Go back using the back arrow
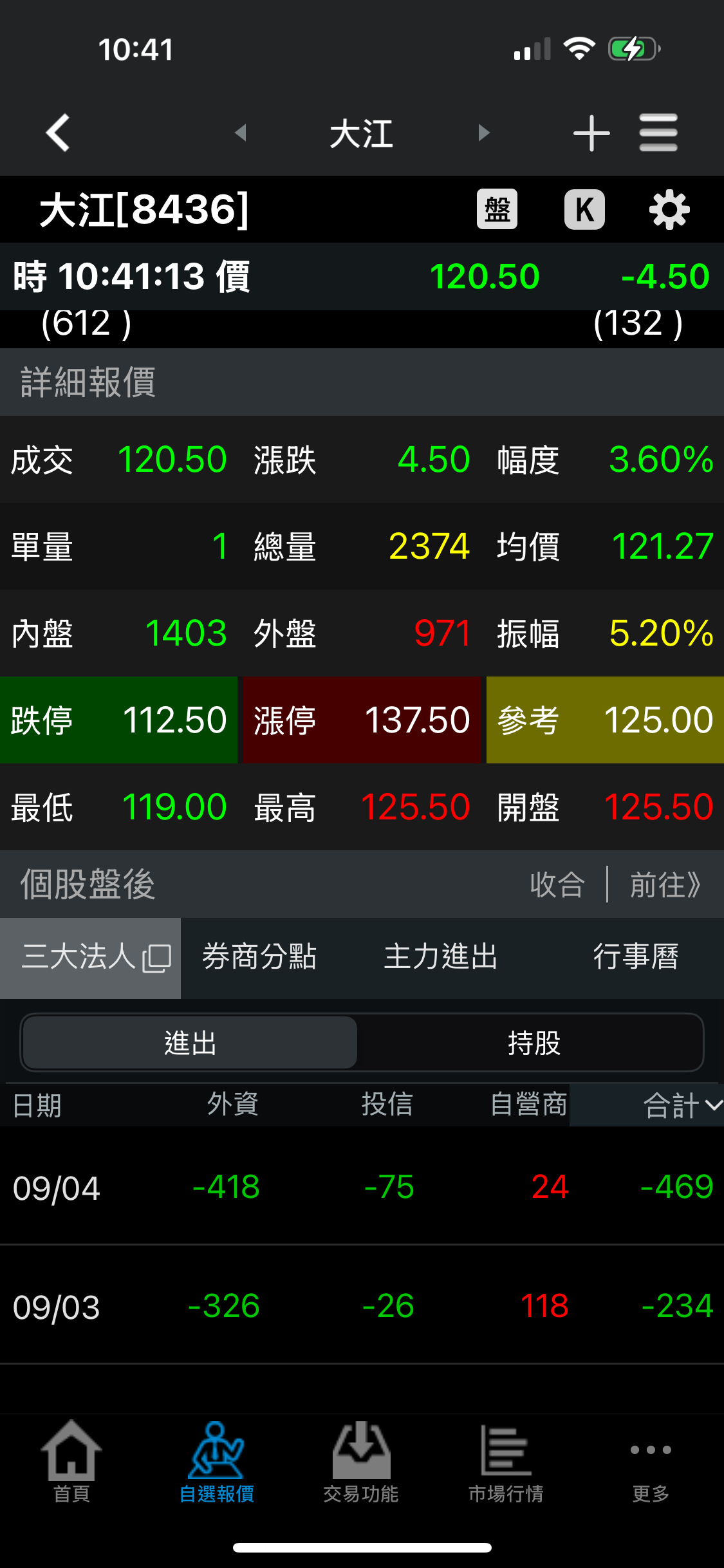 pos(58,133)
